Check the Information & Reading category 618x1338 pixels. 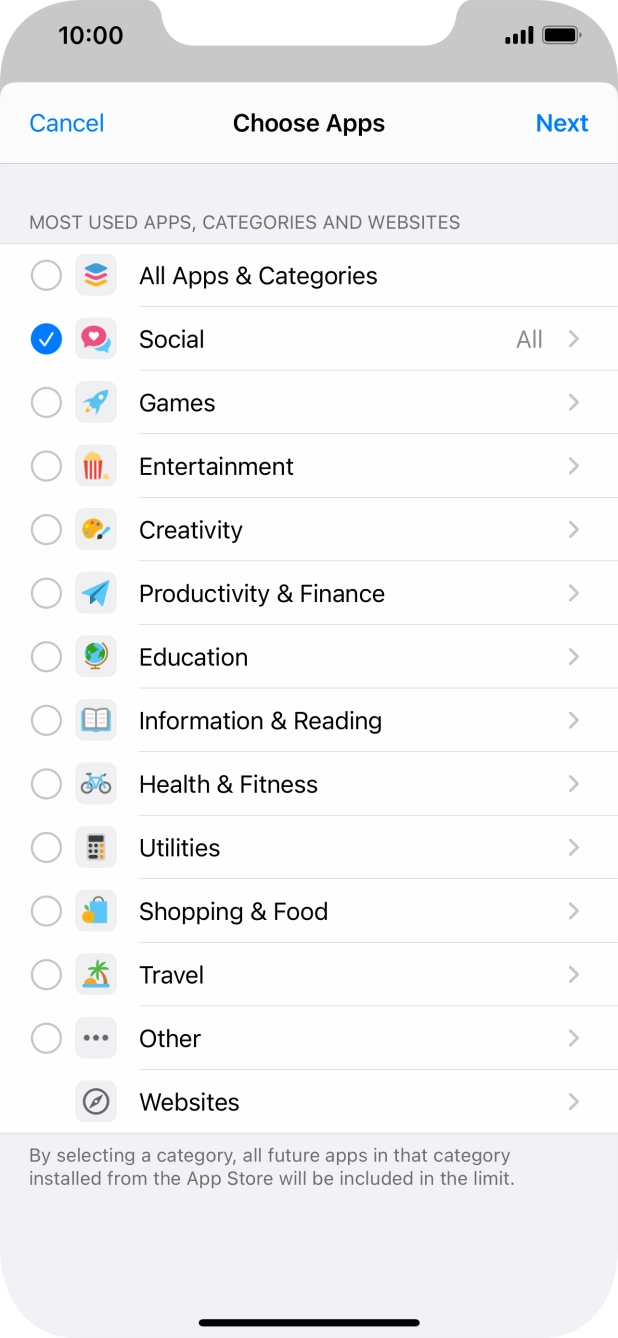point(46,721)
